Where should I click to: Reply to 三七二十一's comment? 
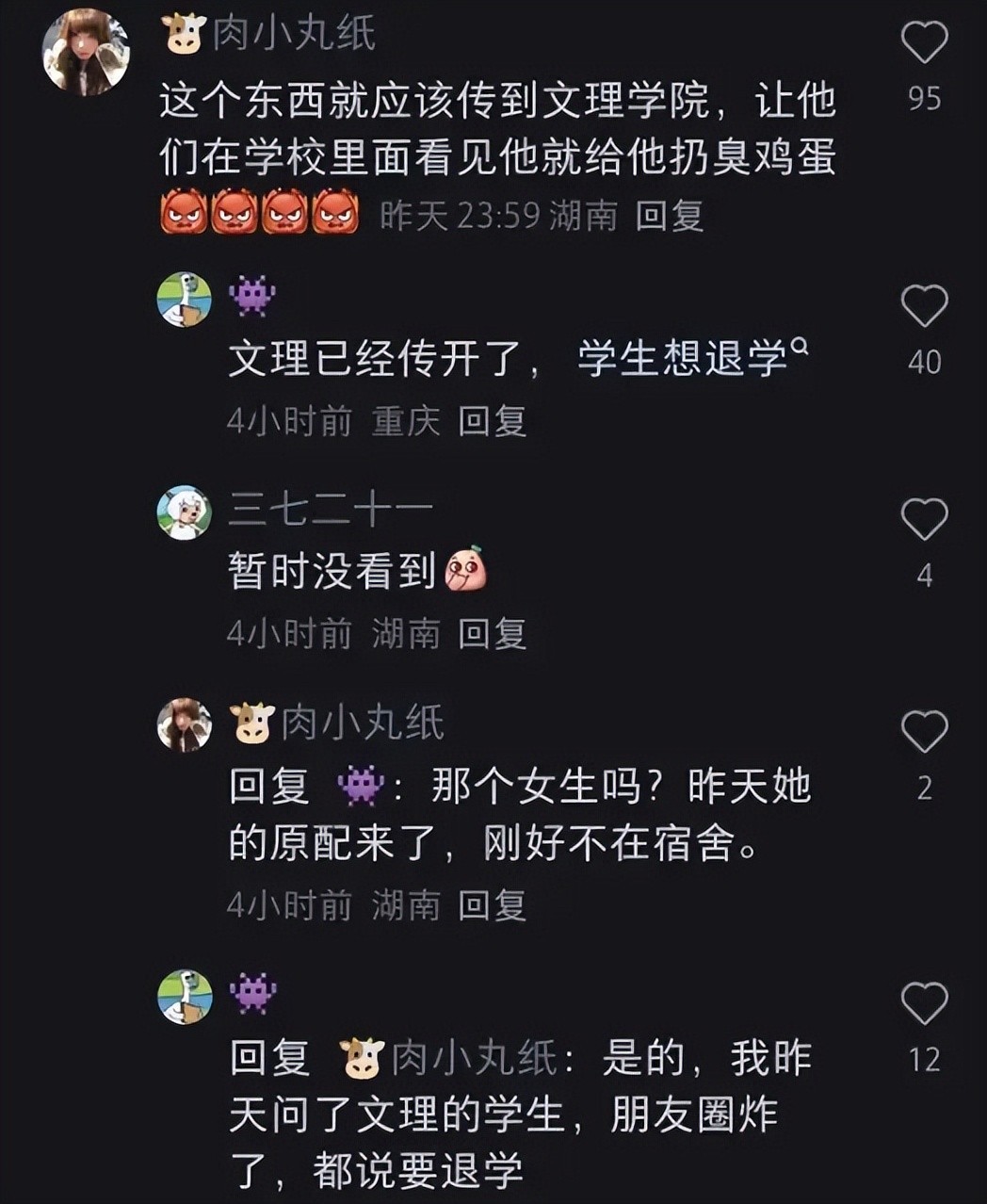(492, 633)
